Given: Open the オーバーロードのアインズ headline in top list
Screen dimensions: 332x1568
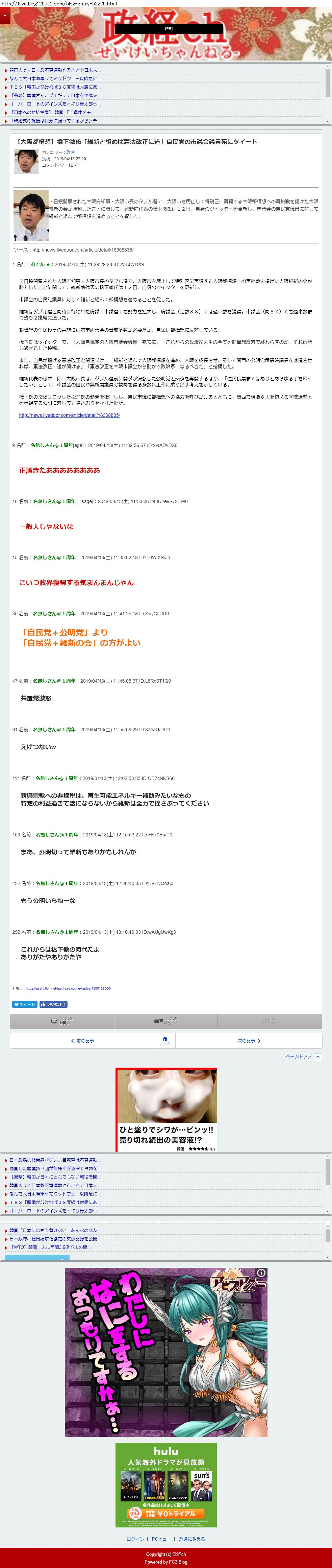Looking at the screenshot, I should coord(53,104).
